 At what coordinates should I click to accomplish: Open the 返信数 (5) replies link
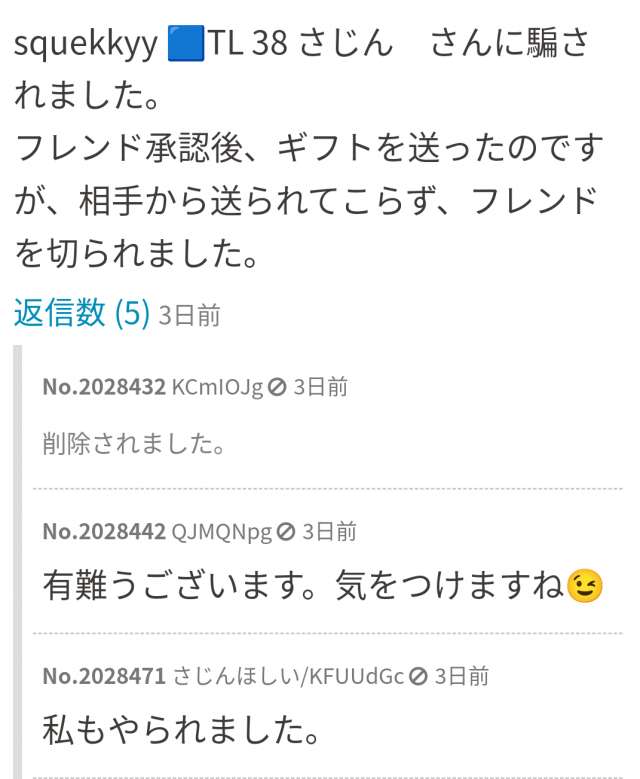coord(81,313)
